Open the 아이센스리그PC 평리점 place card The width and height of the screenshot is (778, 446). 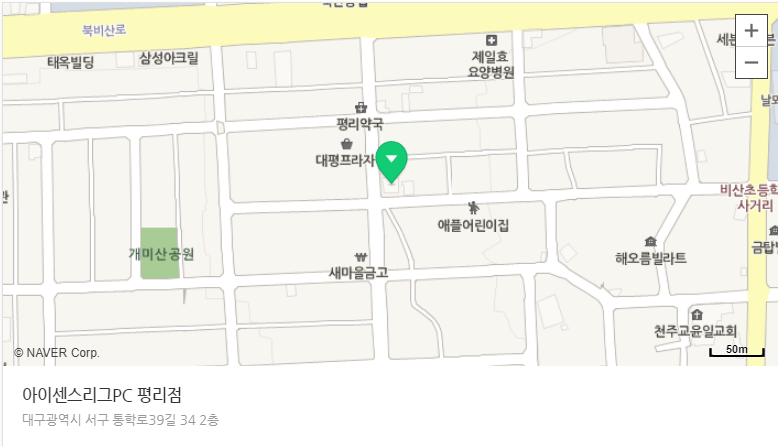[x=102, y=394]
